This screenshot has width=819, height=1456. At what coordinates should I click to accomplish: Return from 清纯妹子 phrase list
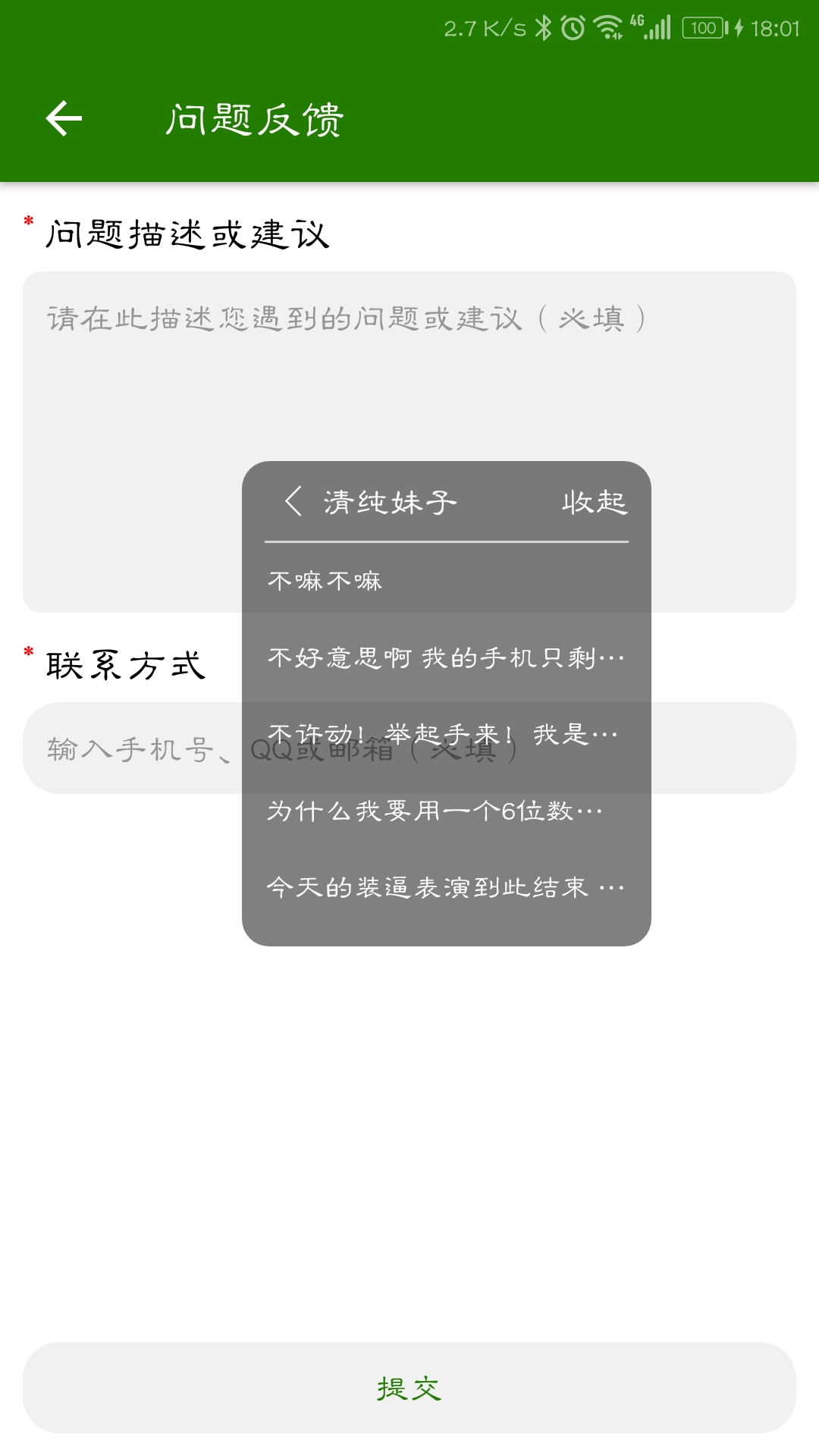[294, 501]
